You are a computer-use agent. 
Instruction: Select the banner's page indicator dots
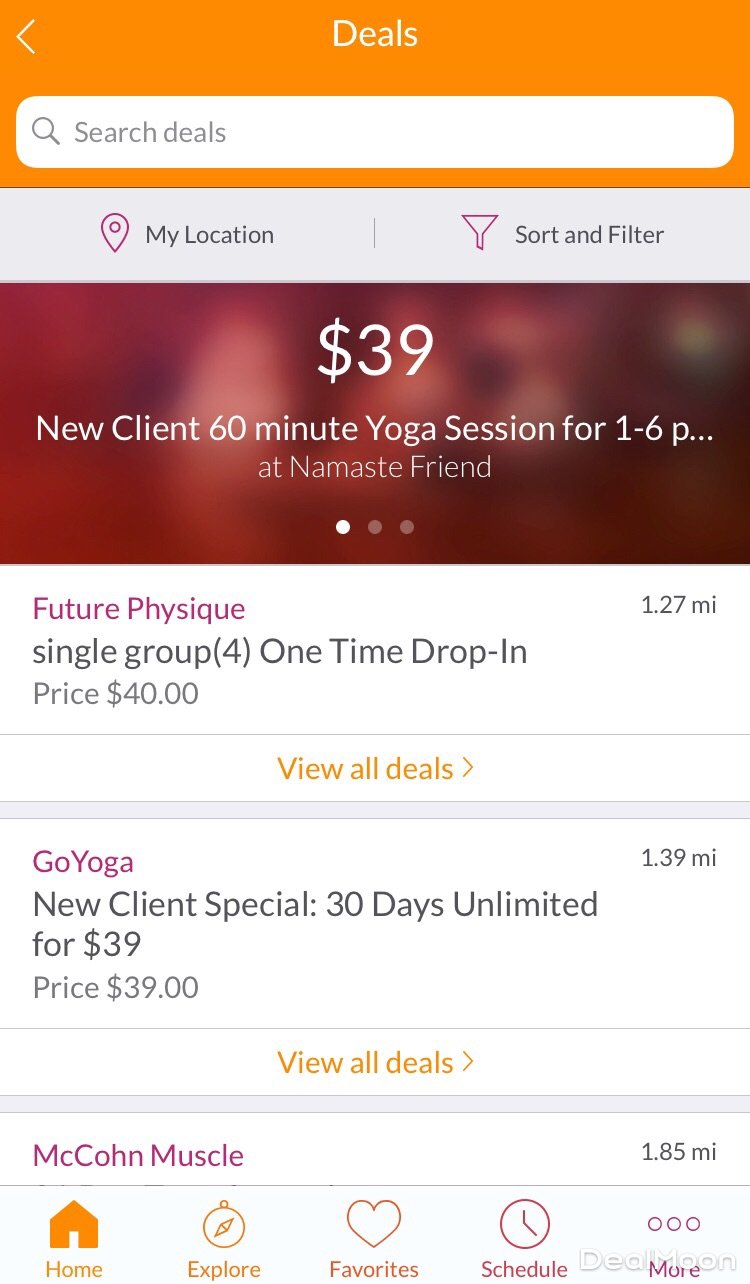coord(375,527)
